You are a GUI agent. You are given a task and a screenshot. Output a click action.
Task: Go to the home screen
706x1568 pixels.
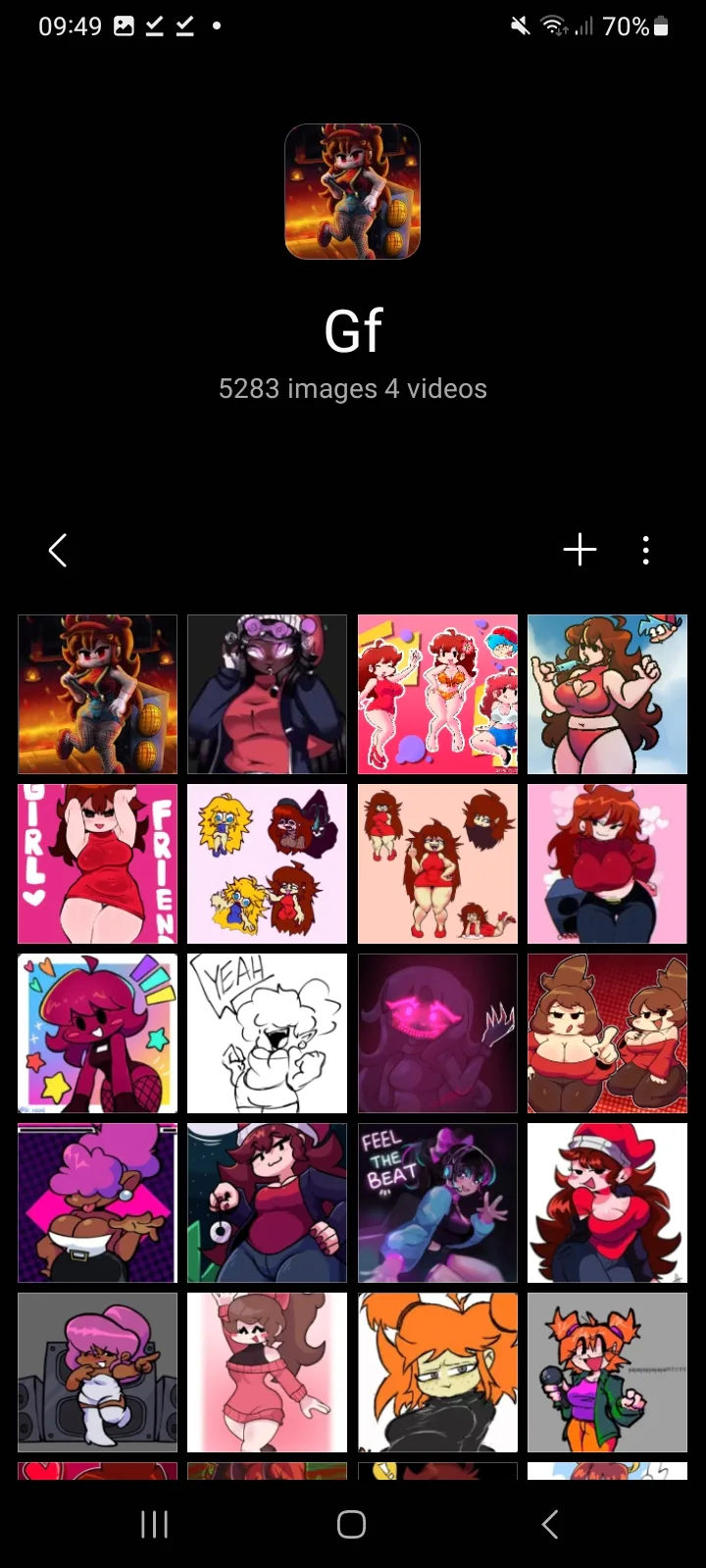pyautogui.click(x=351, y=1524)
